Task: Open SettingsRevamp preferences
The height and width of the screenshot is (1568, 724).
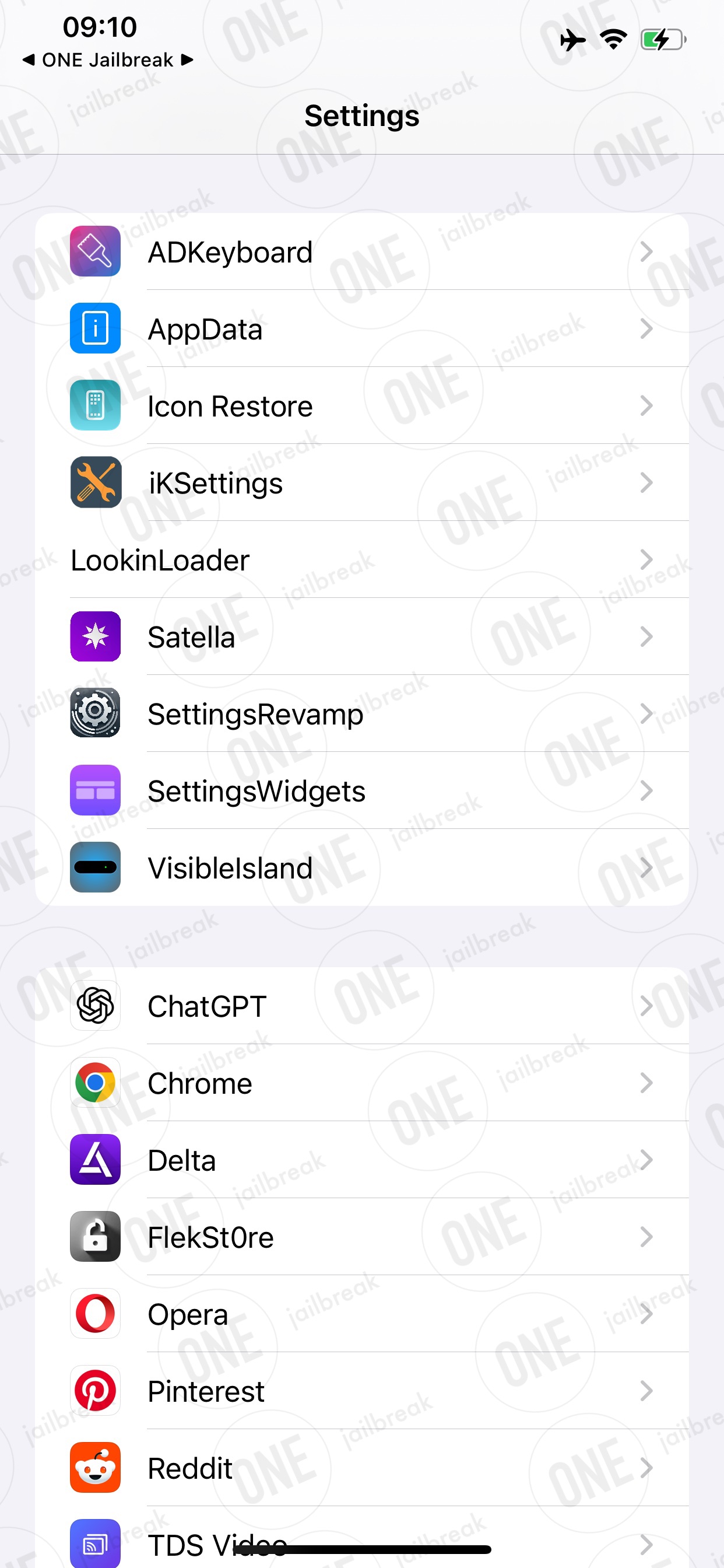Action: (x=362, y=713)
